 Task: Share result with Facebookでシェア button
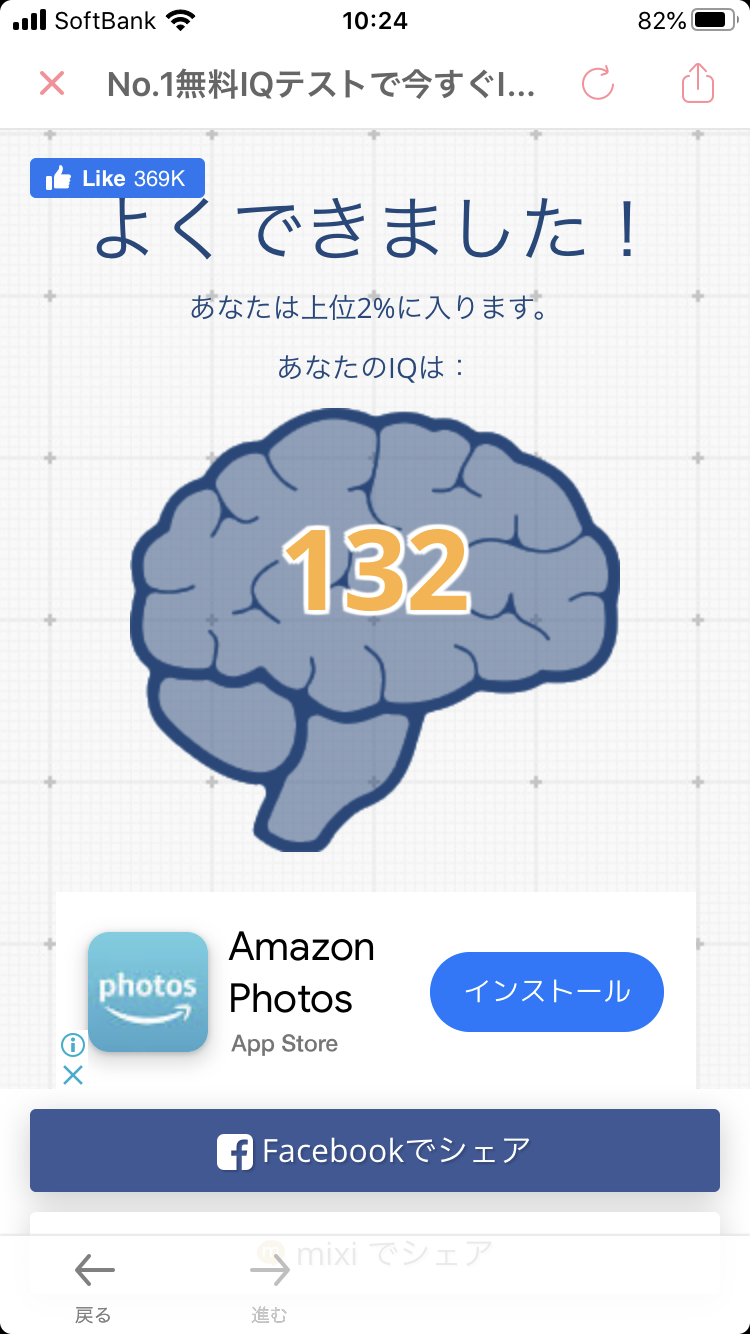click(x=375, y=1150)
